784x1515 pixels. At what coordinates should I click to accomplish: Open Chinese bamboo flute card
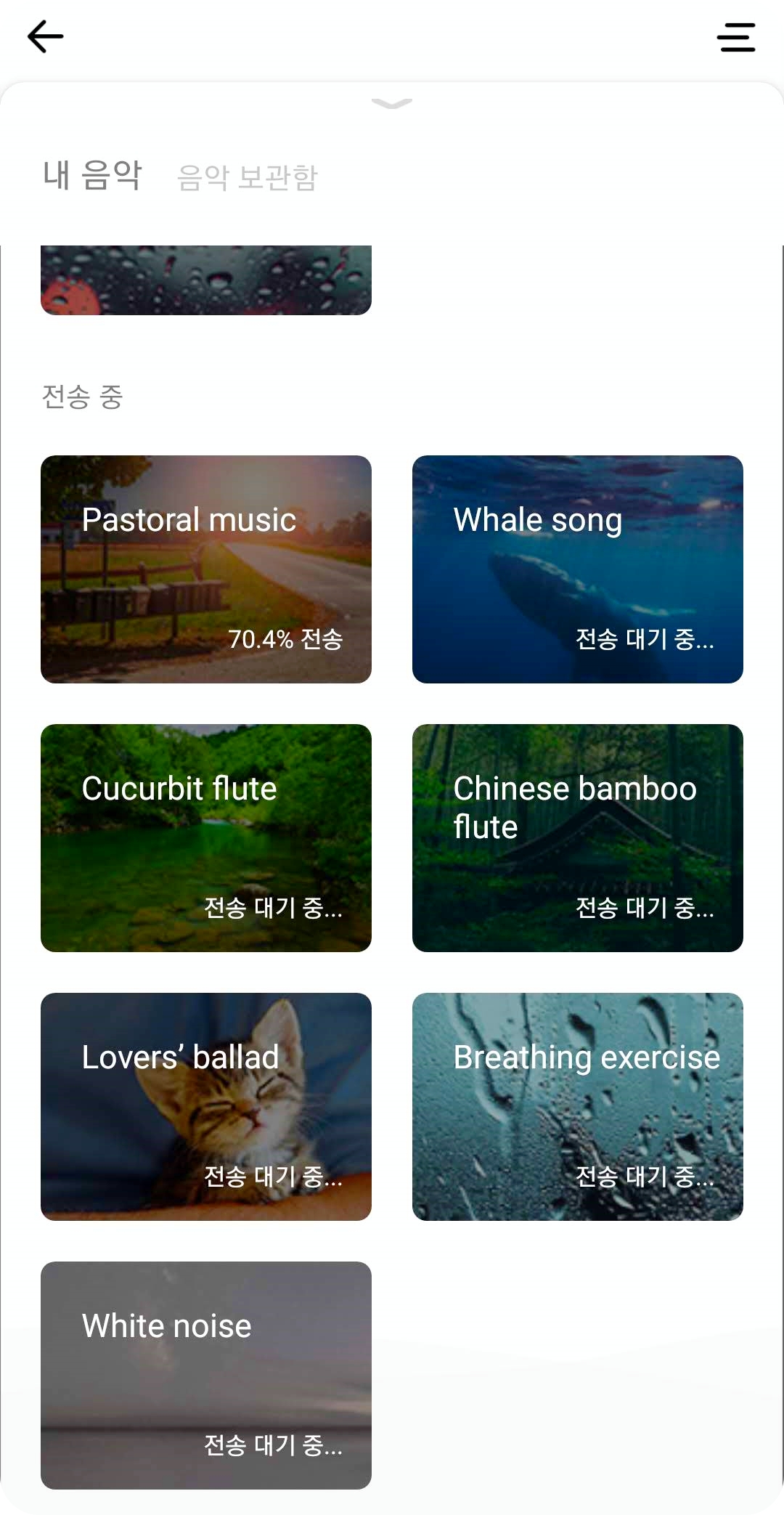(x=577, y=837)
